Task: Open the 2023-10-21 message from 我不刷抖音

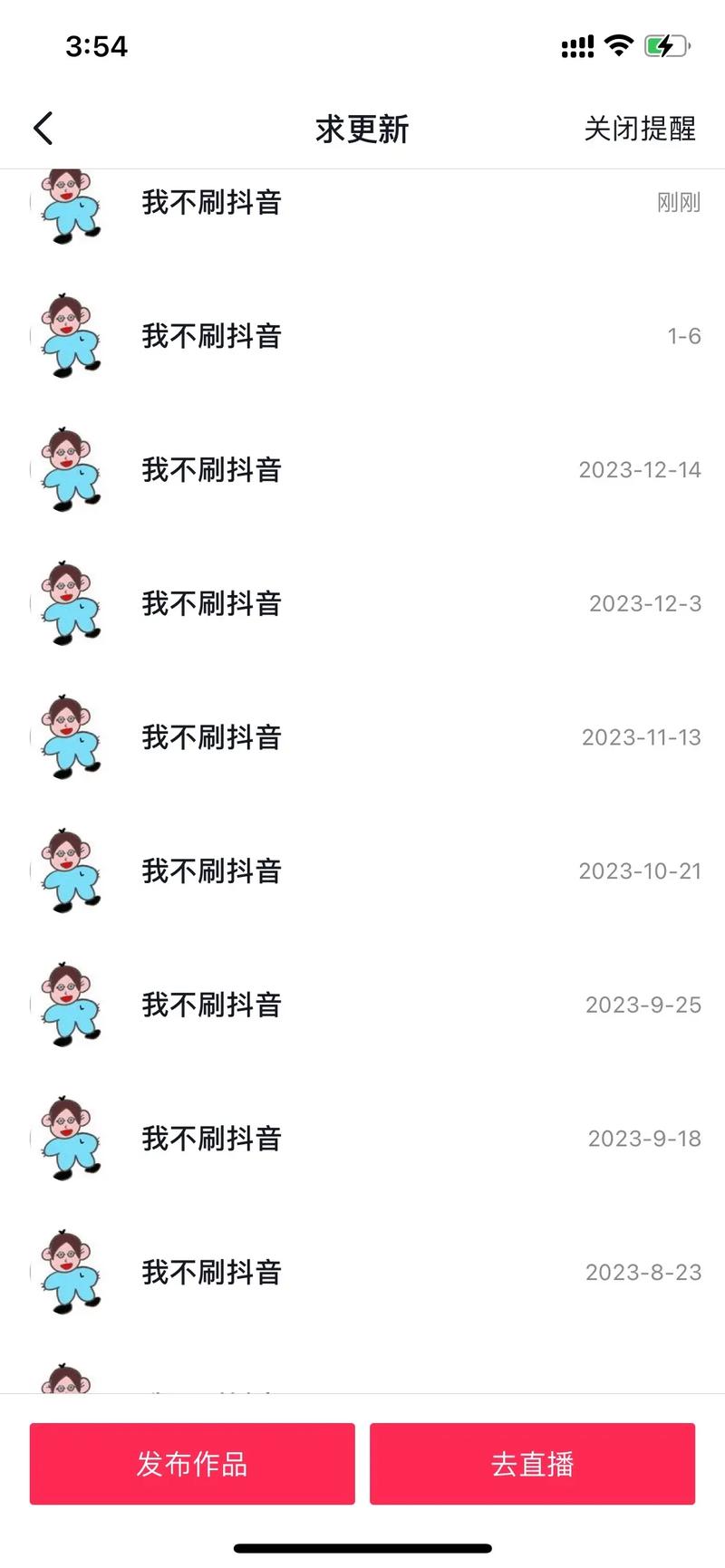Action: (362, 871)
